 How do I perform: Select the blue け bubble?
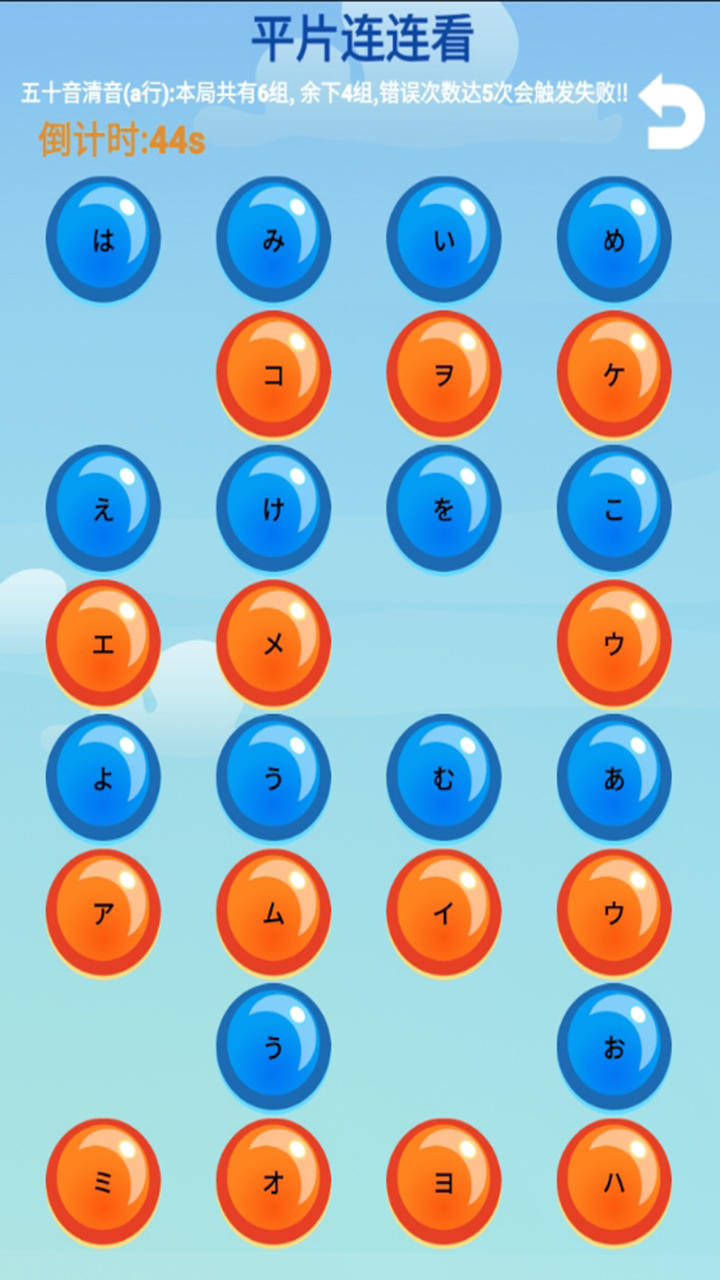(273, 509)
